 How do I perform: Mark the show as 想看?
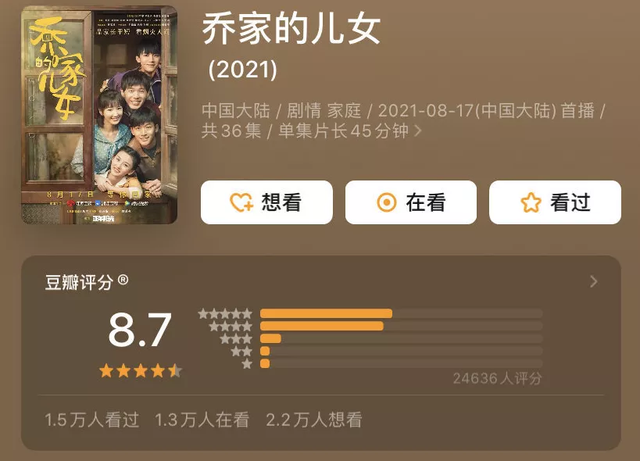tap(267, 203)
